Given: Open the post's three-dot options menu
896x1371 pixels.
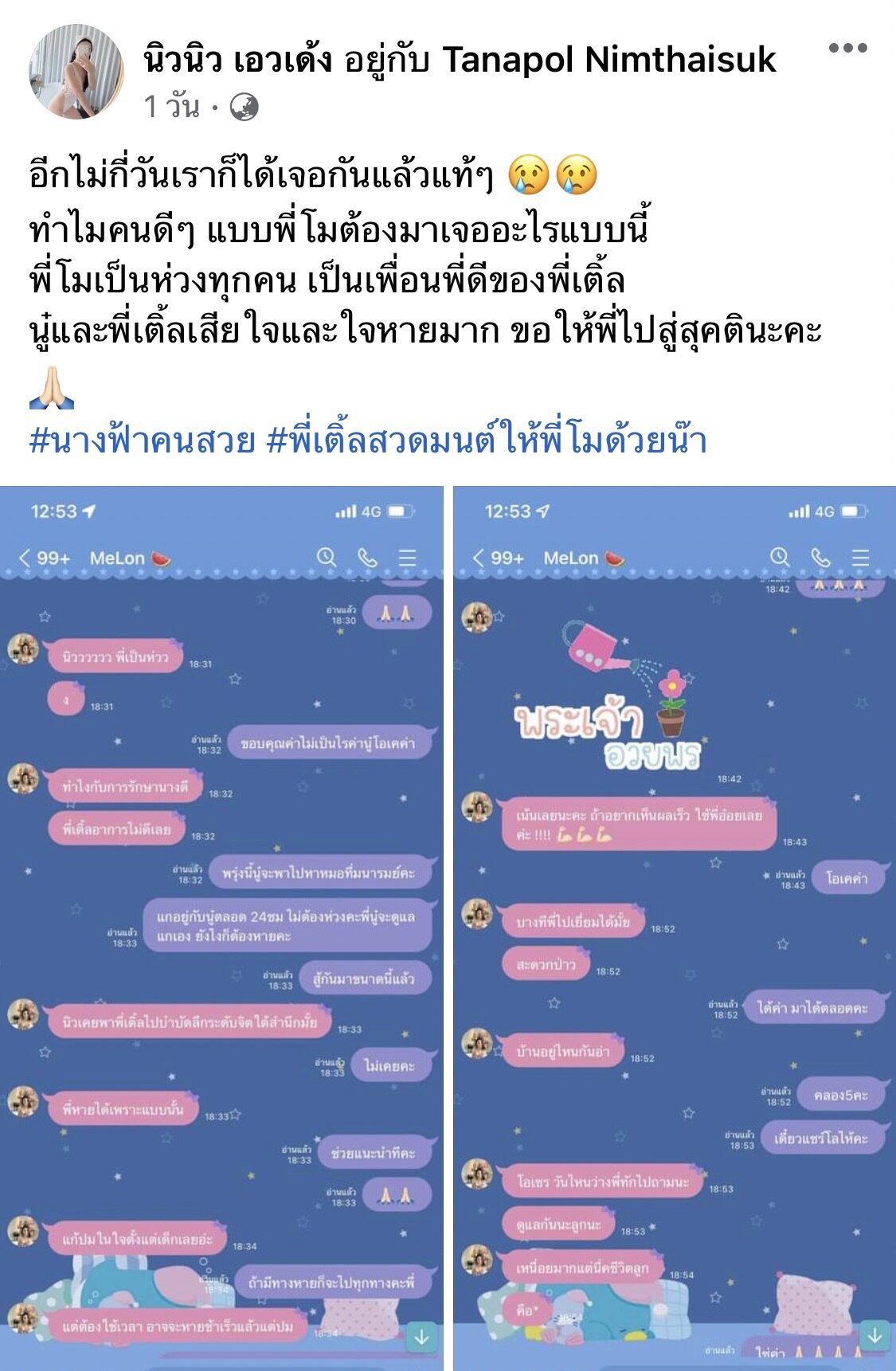Looking at the screenshot, I should [847, 49].
